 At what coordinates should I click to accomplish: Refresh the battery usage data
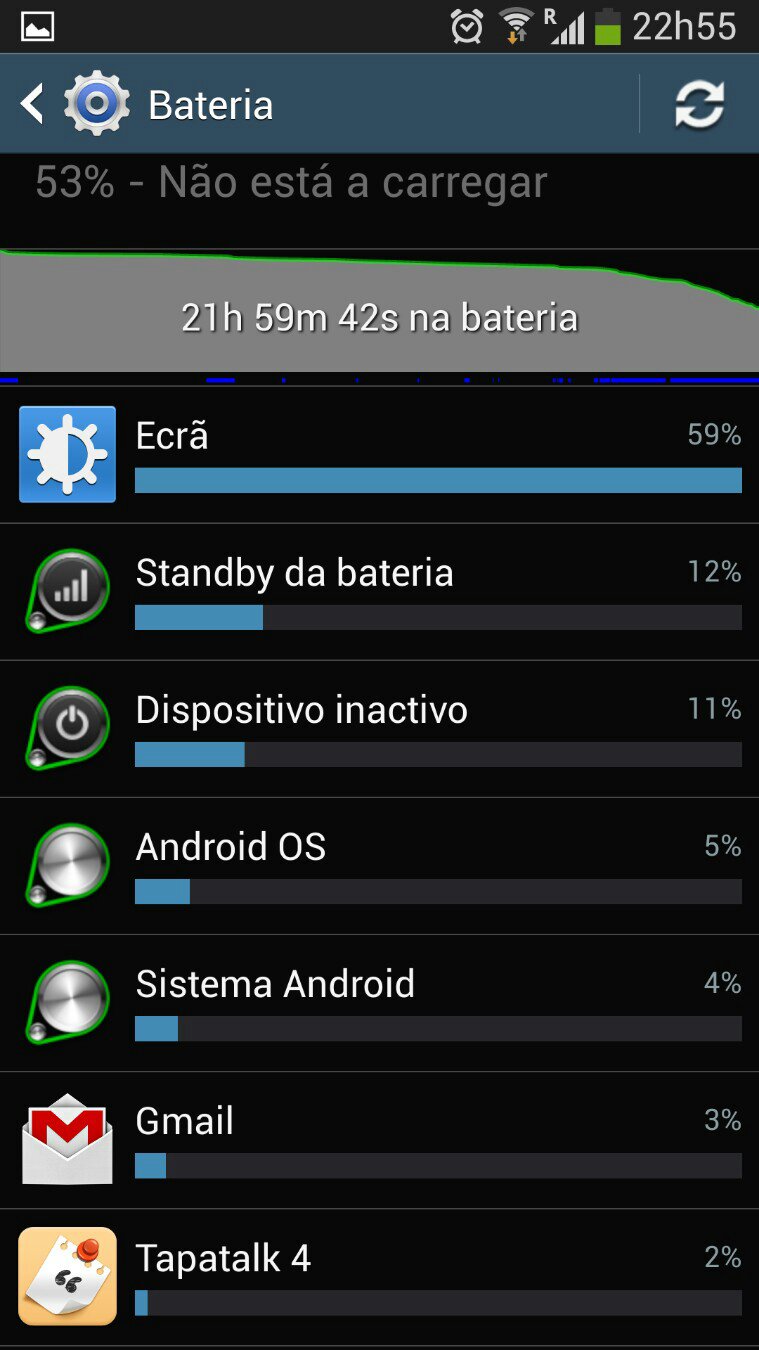click(699, 105)
